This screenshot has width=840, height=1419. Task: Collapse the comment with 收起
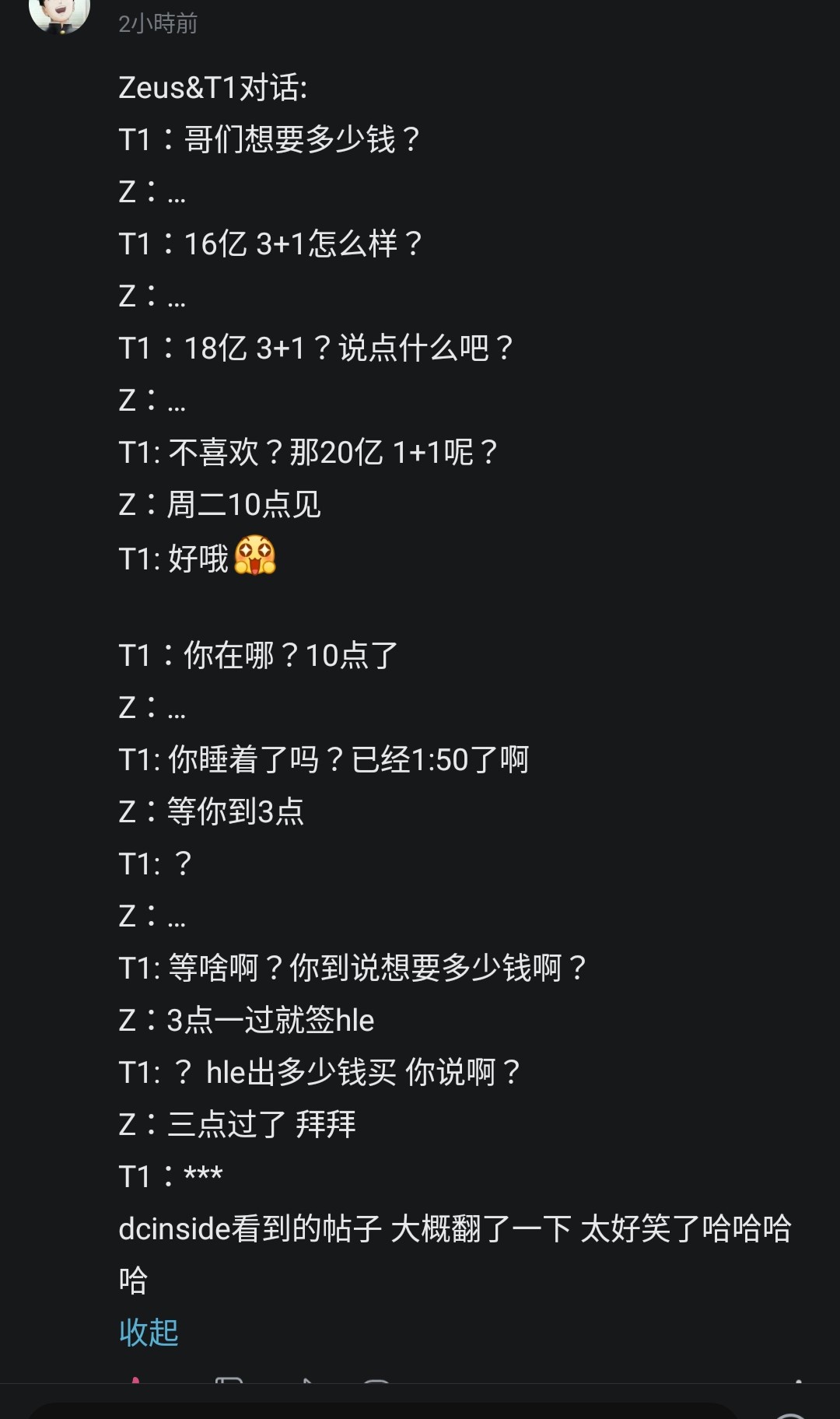pos(149,1333)
